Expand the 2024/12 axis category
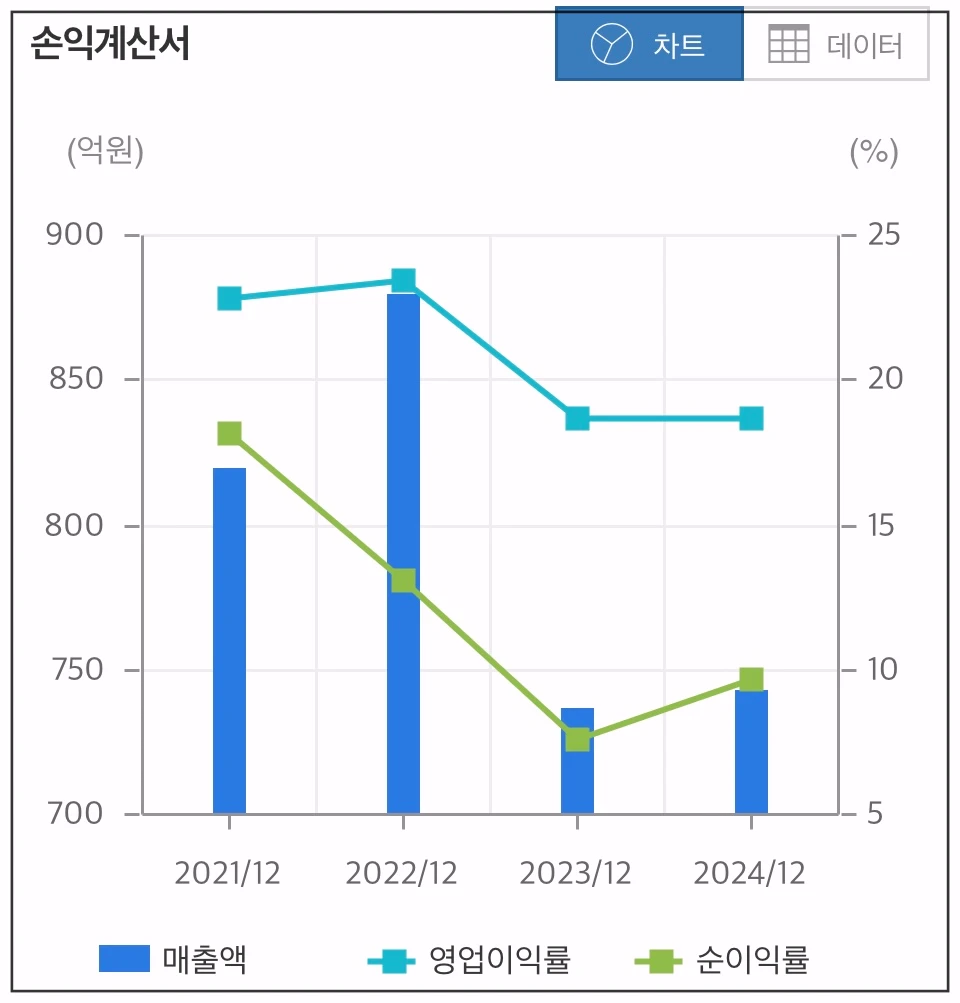 click(749, 871)
